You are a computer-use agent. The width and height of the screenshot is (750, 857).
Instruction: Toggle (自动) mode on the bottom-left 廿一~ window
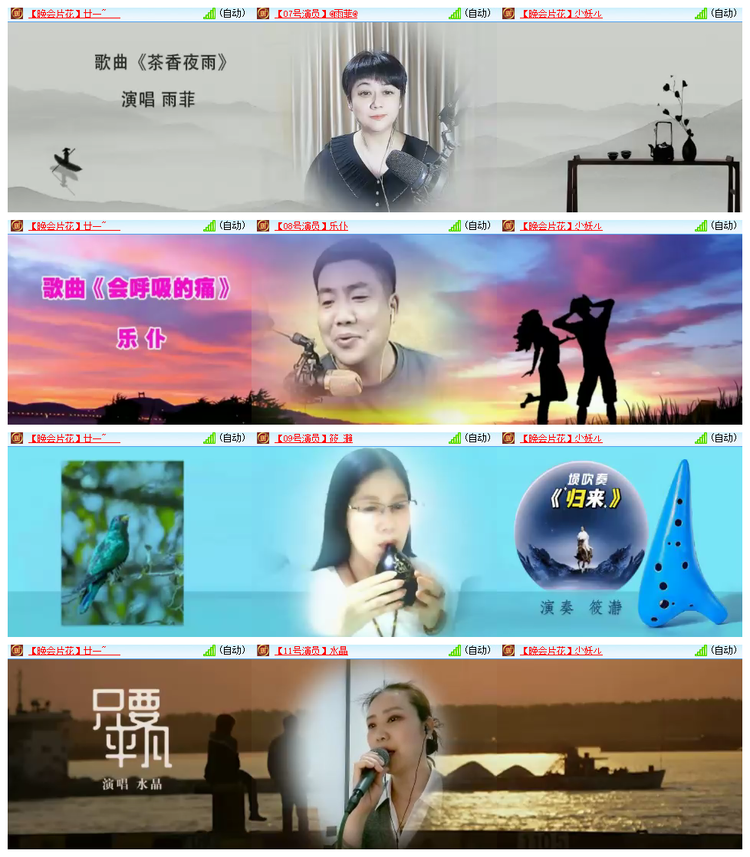tap(230, 648)
